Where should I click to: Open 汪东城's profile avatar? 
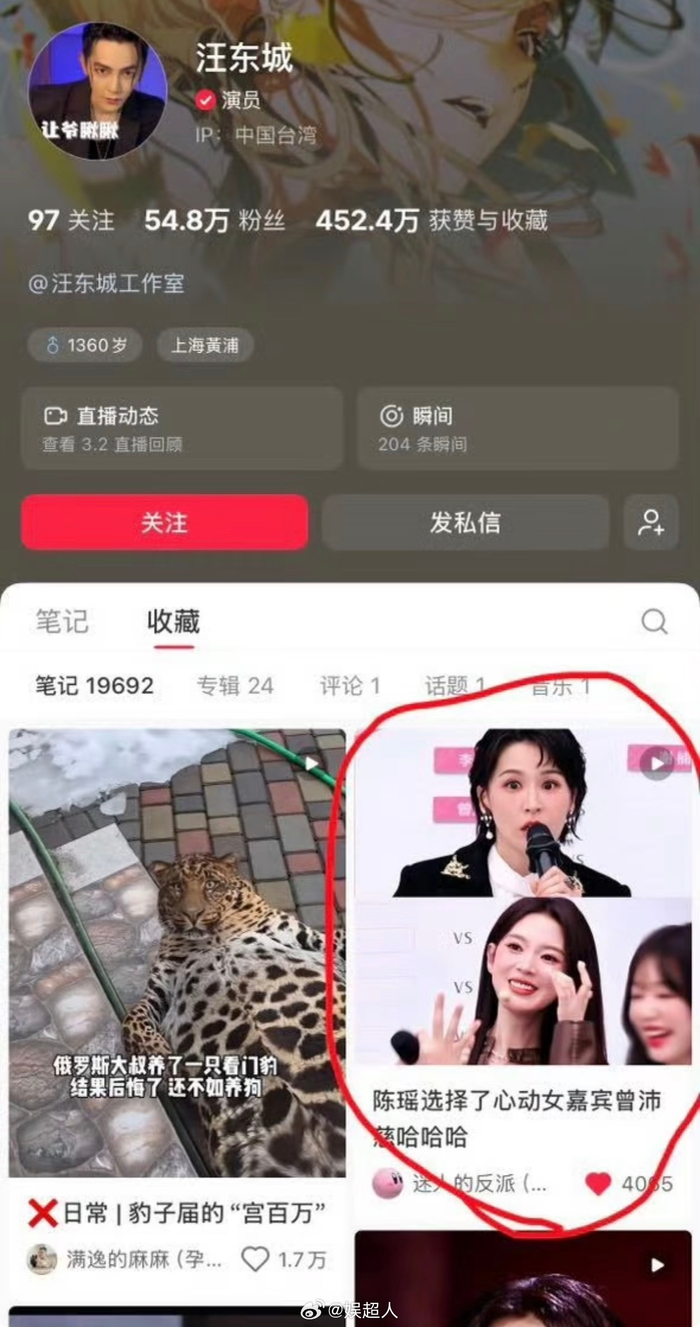tap(97, 91)
